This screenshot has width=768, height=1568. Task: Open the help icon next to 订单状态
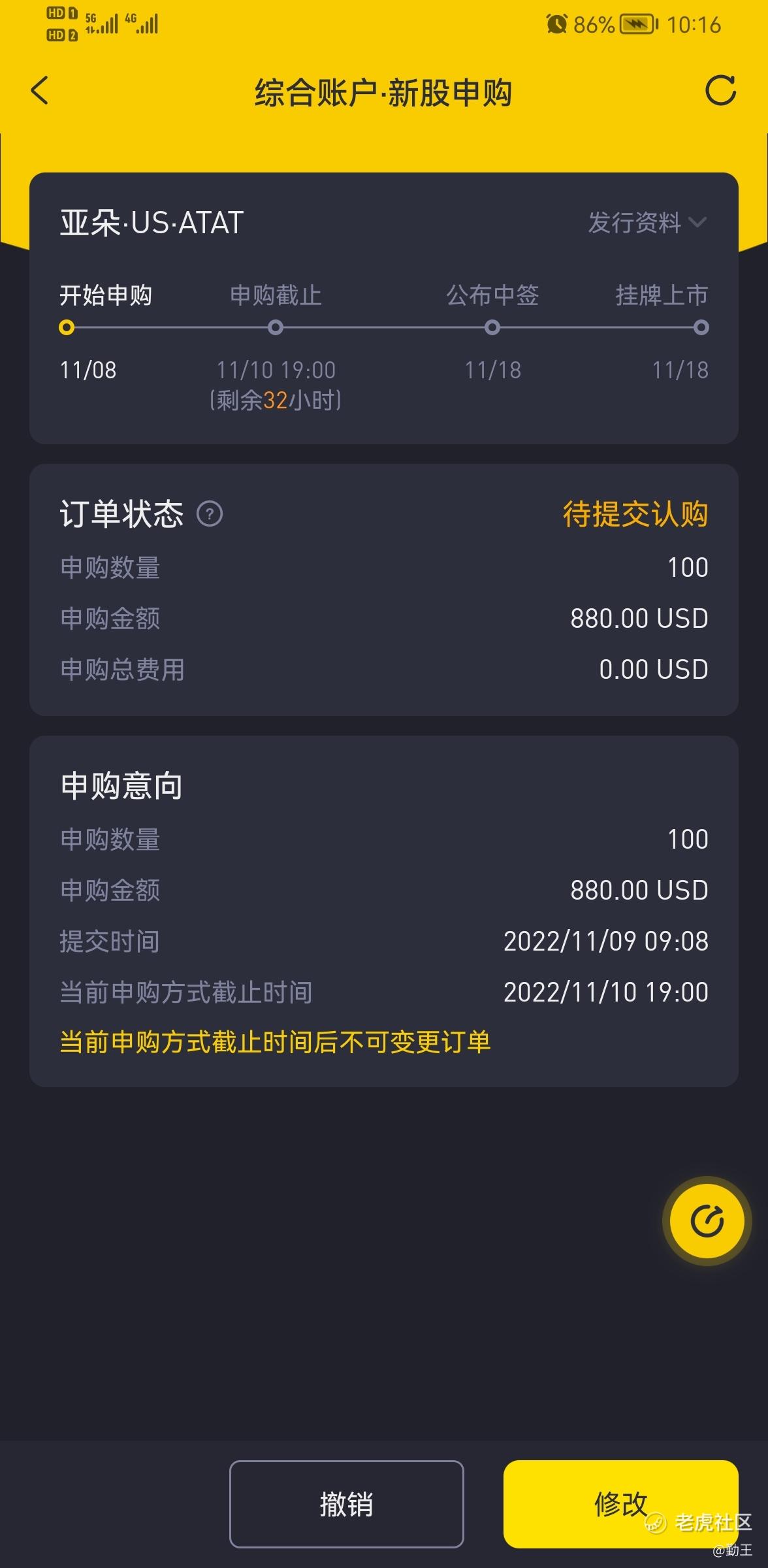pyautogui.click(x=210, y=514)
